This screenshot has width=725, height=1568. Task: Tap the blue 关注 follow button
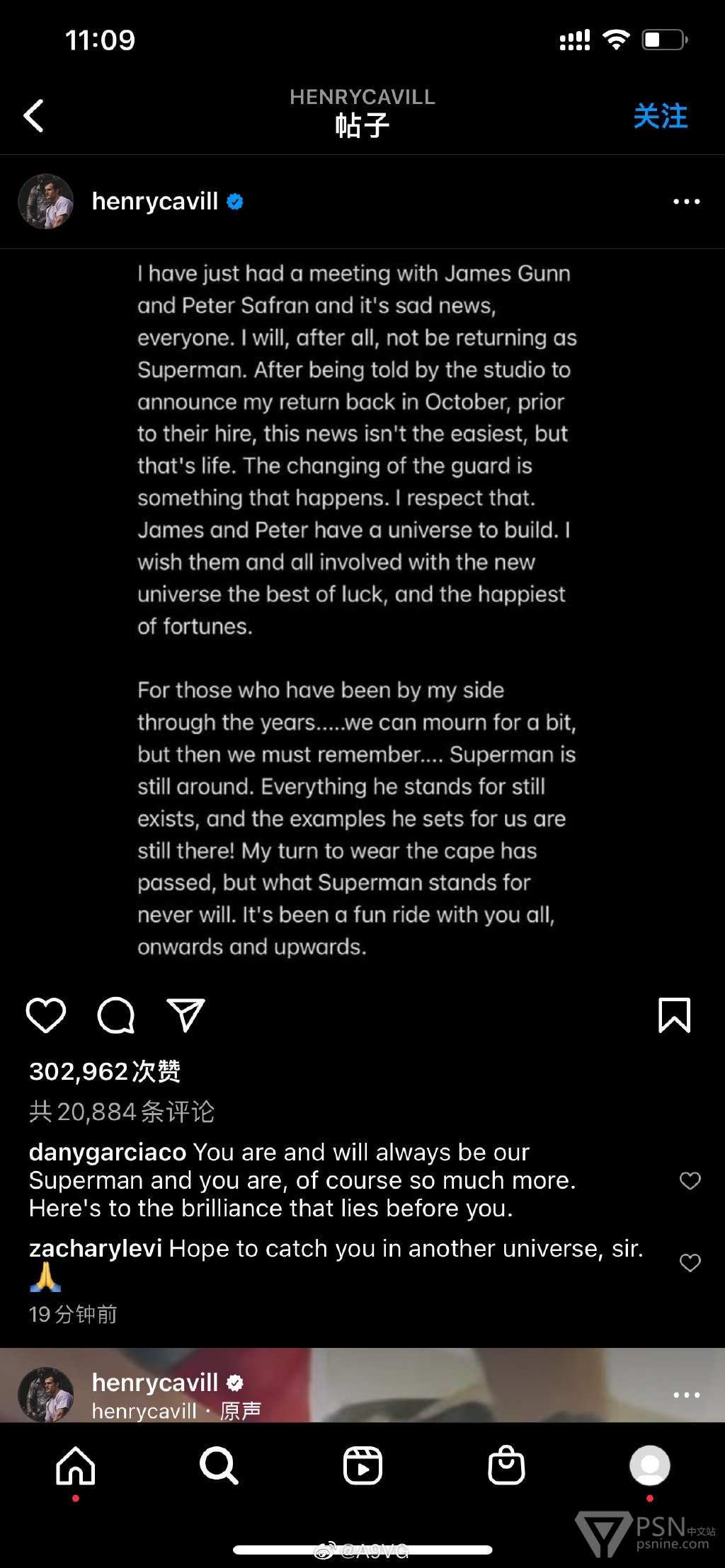(660, 116)
